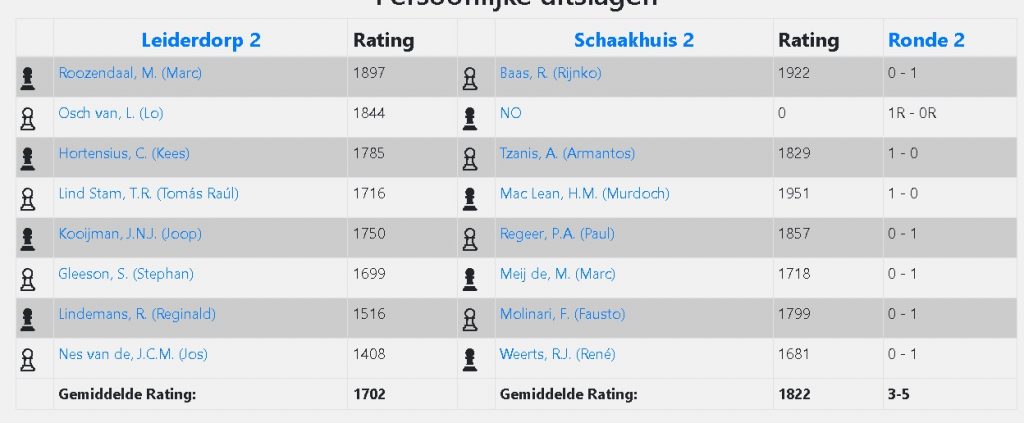View Kooijman, J.N.J. (Joop) player page
The image size is (1024, 423).
130,234
